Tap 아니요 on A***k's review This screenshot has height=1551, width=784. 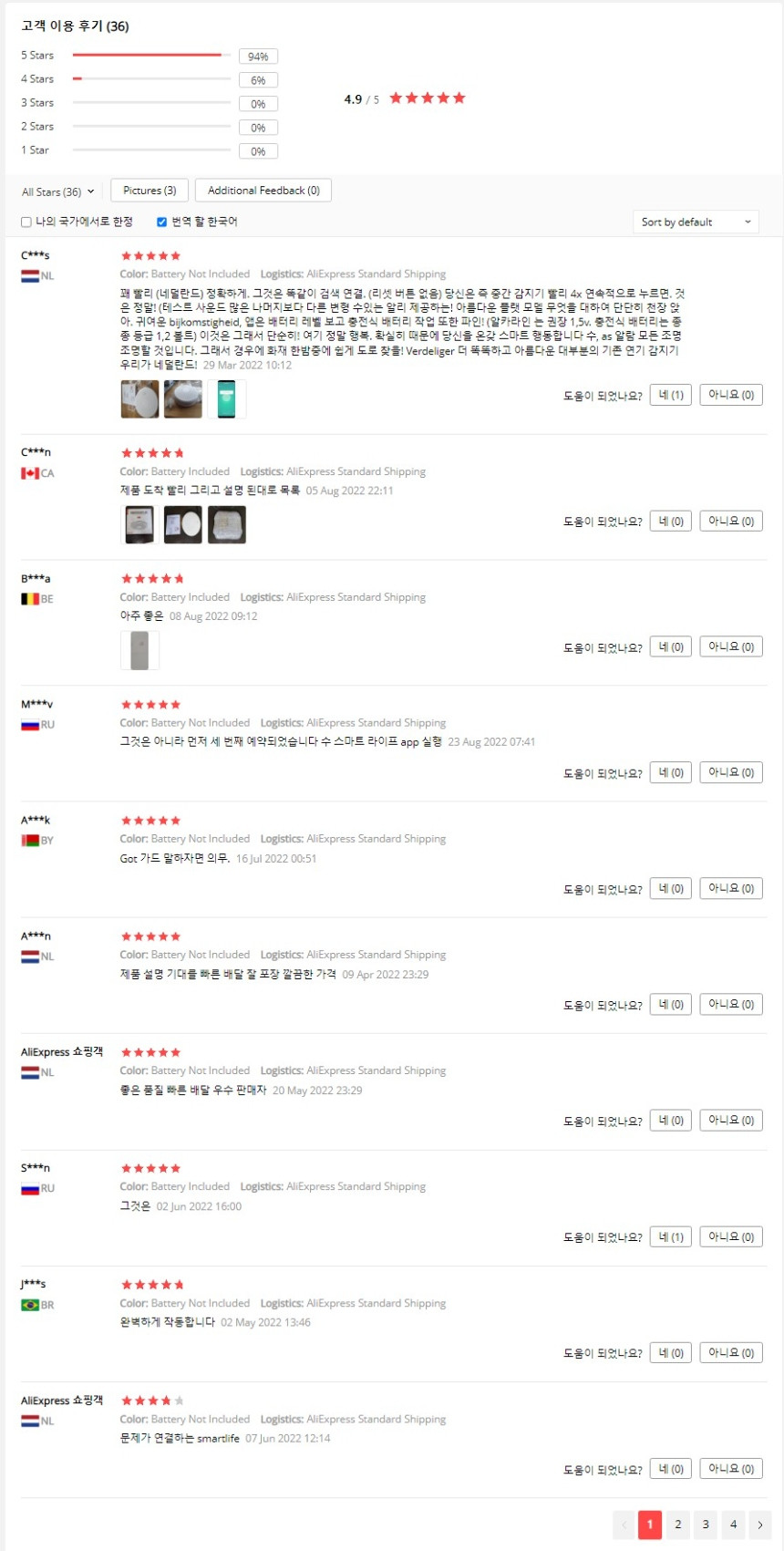point(731,888)
